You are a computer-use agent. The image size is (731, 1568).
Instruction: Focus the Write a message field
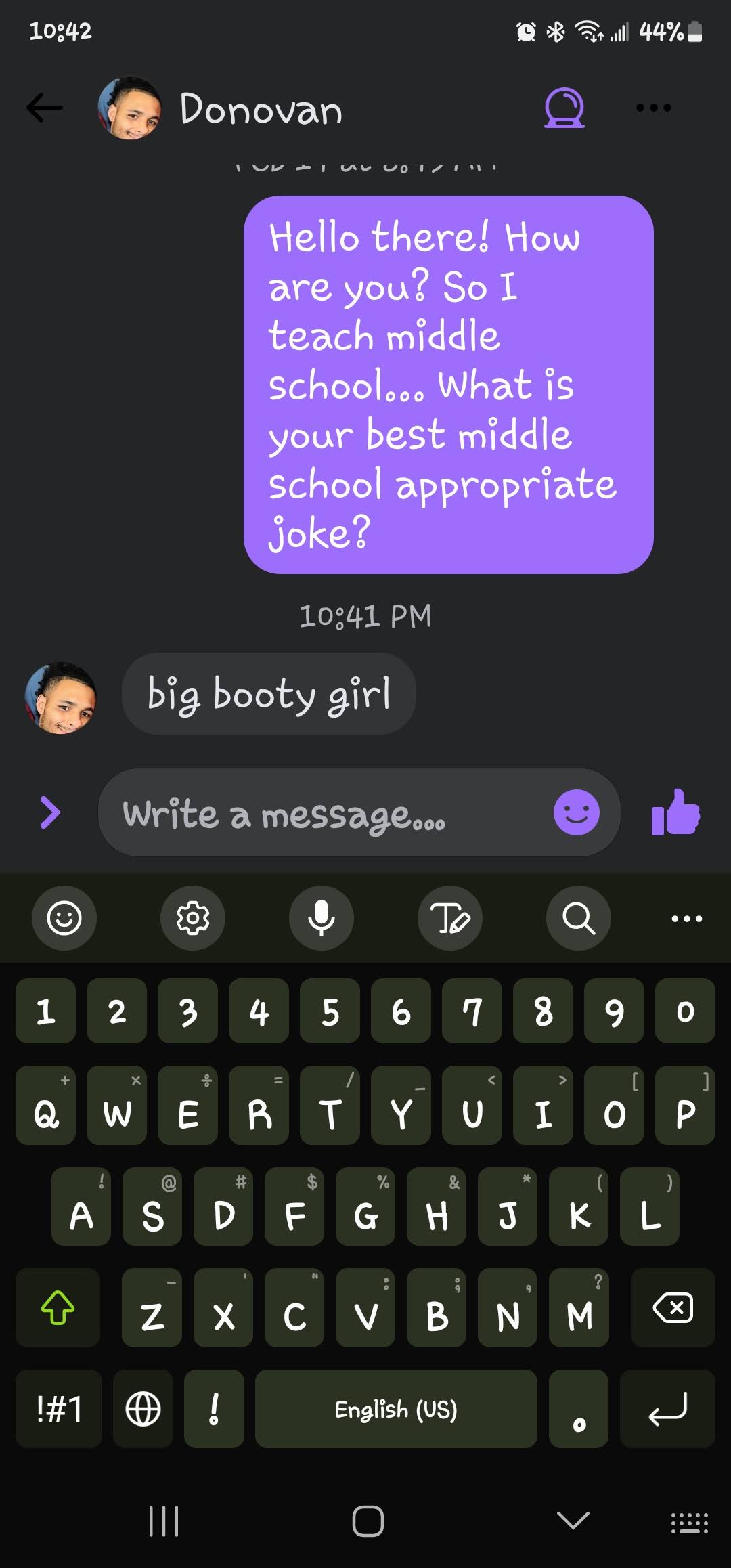325,814
